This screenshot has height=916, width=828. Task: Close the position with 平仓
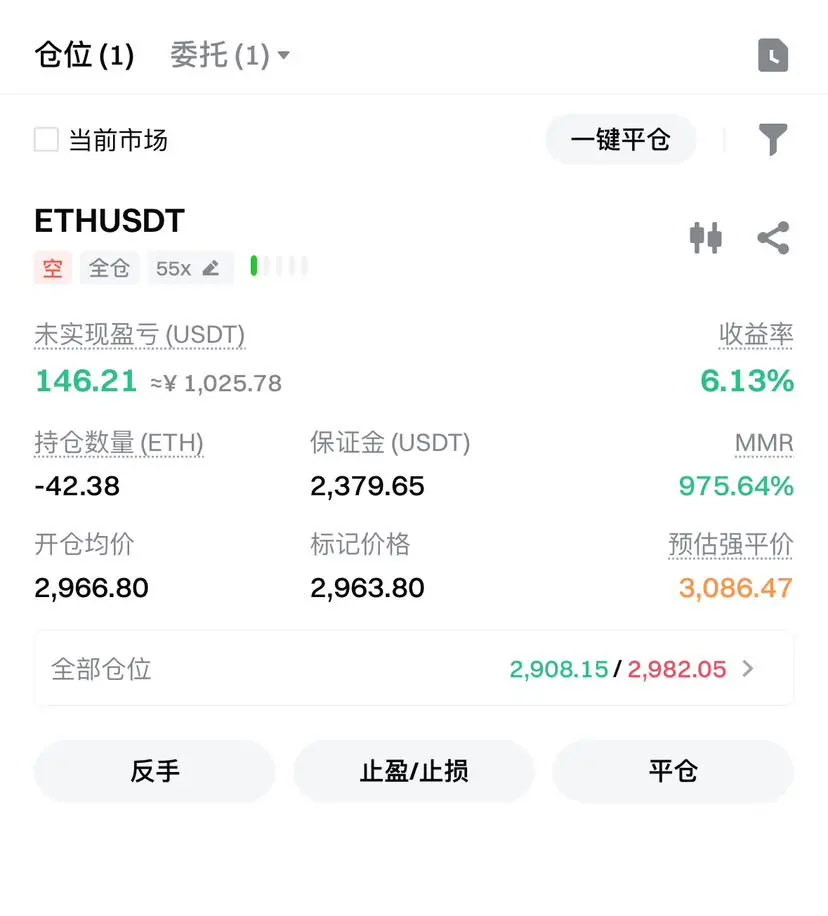pos(673,771)
